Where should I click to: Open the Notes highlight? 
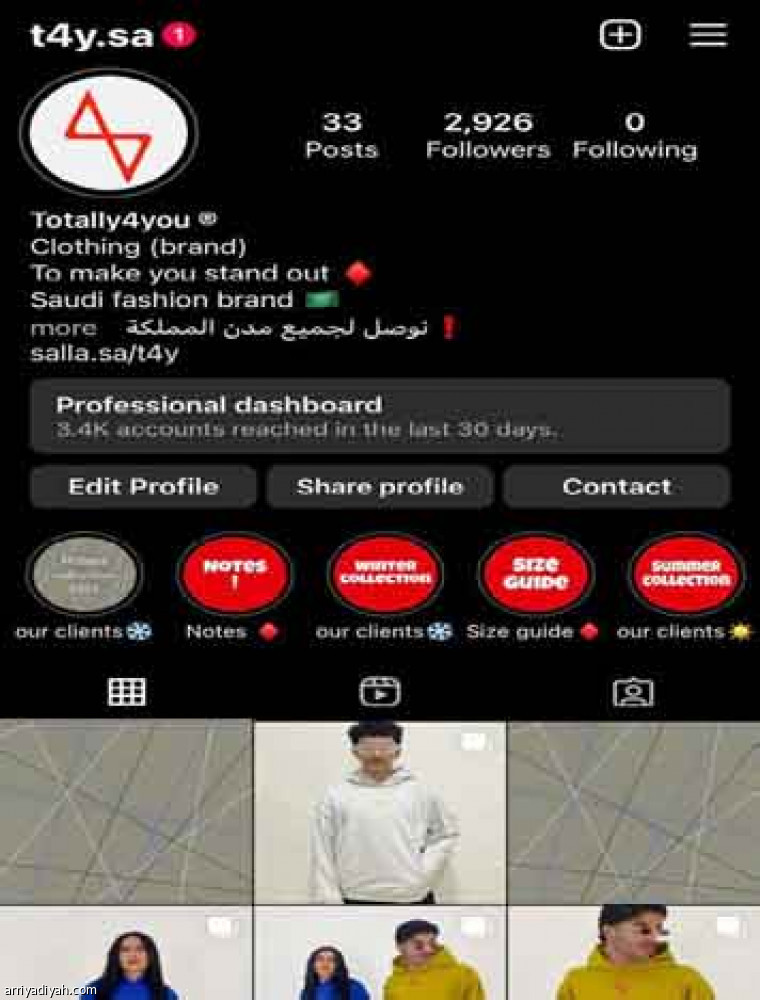(x=235, y=575)
